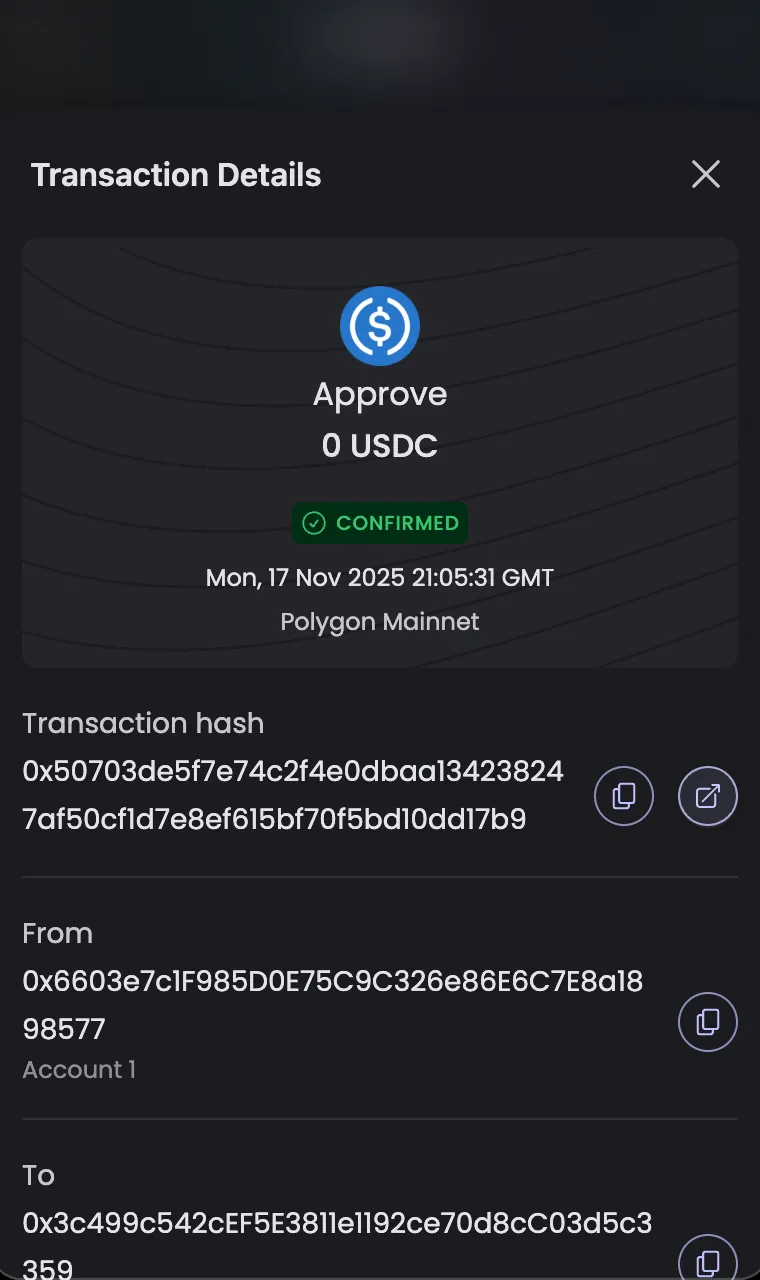The image size is (760, 1280).
Task: Click the Polygon Mainnet network label
Action: (380, 621)
